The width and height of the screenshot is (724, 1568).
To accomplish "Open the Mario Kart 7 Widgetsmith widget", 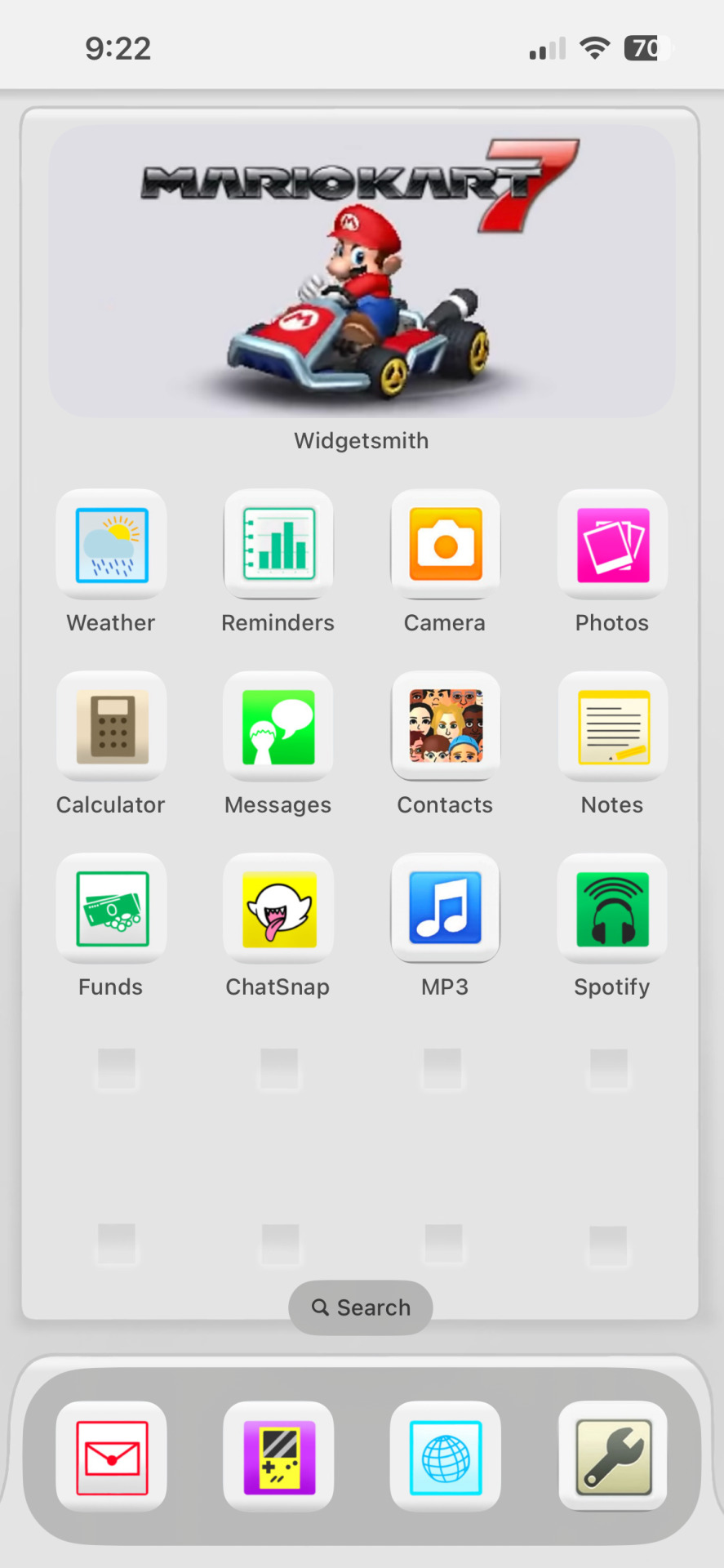I will [x=362, y=272].
